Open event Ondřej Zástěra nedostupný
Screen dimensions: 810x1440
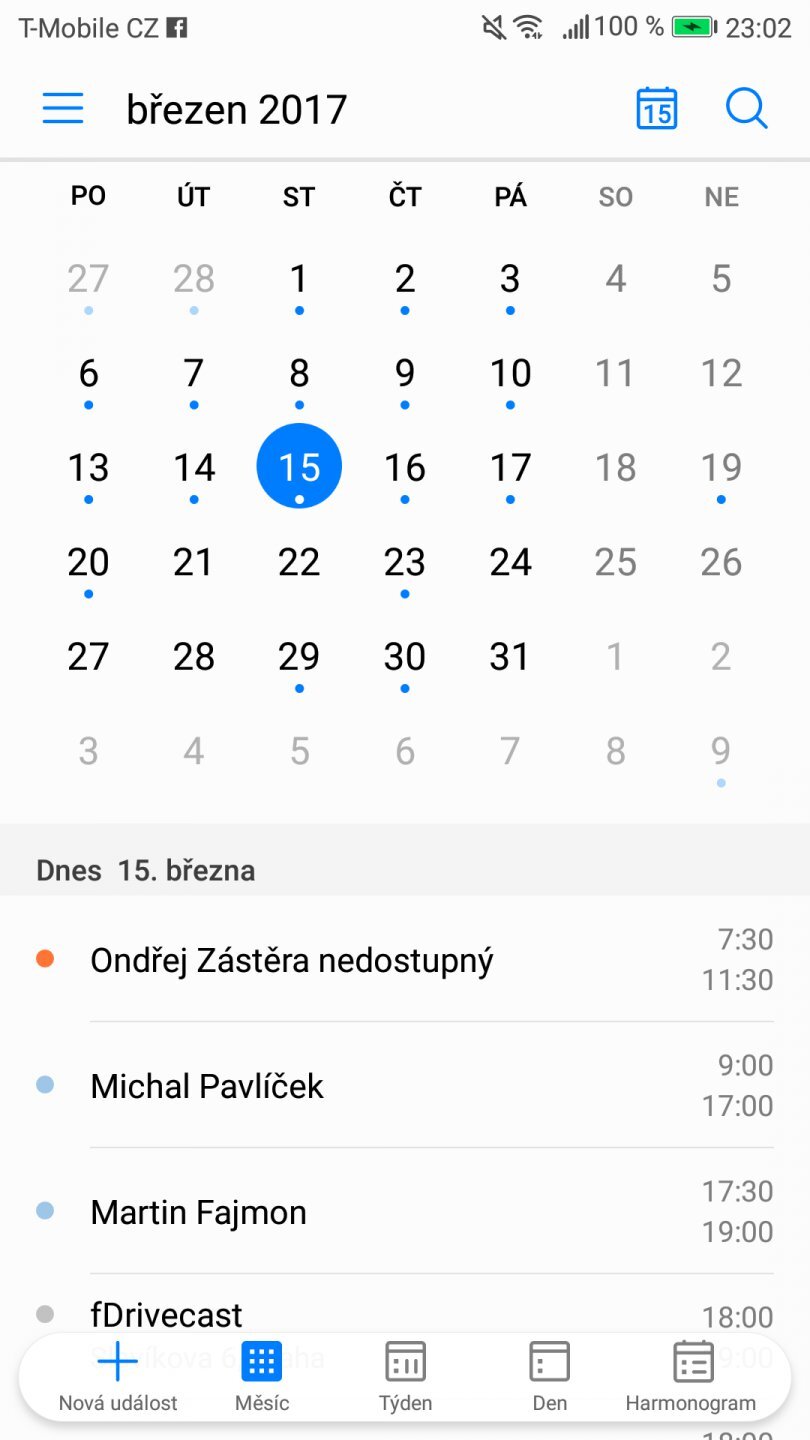click(292, 960)
